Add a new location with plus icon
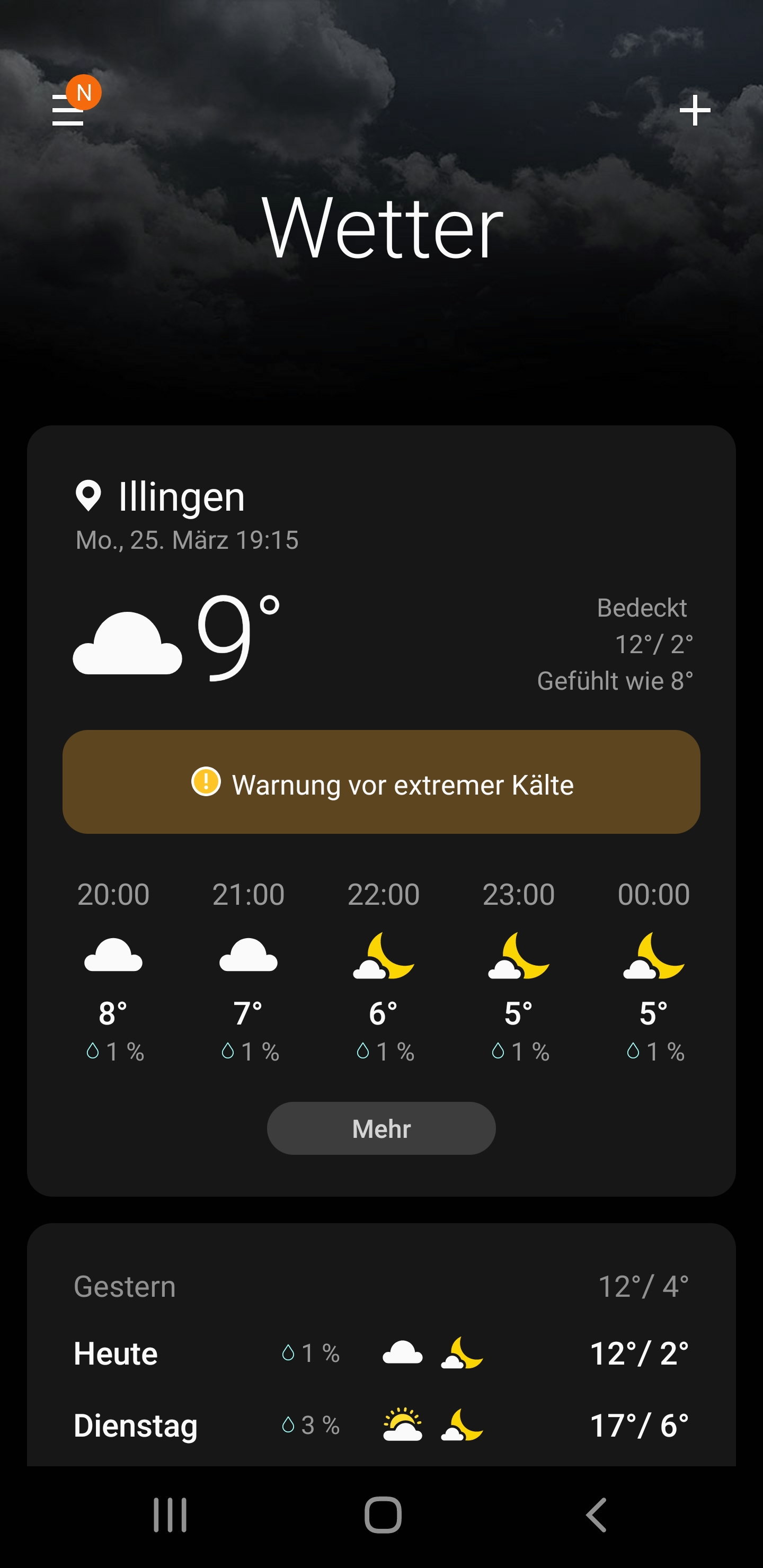The image size is (763, 1568). tap(695, 110)
